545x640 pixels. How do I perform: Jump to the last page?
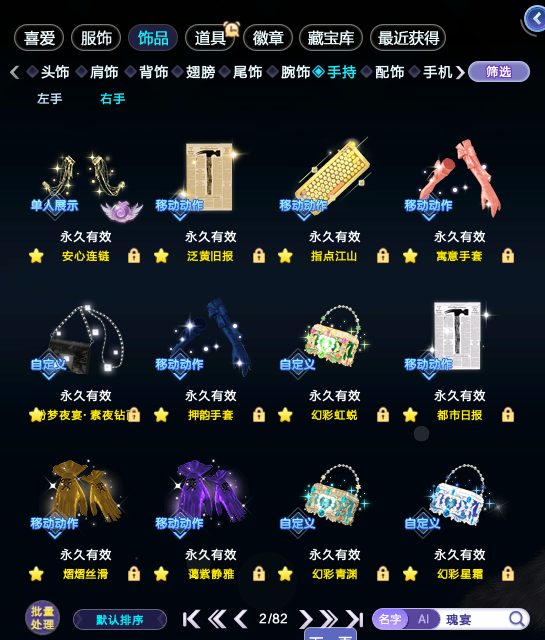355,619
